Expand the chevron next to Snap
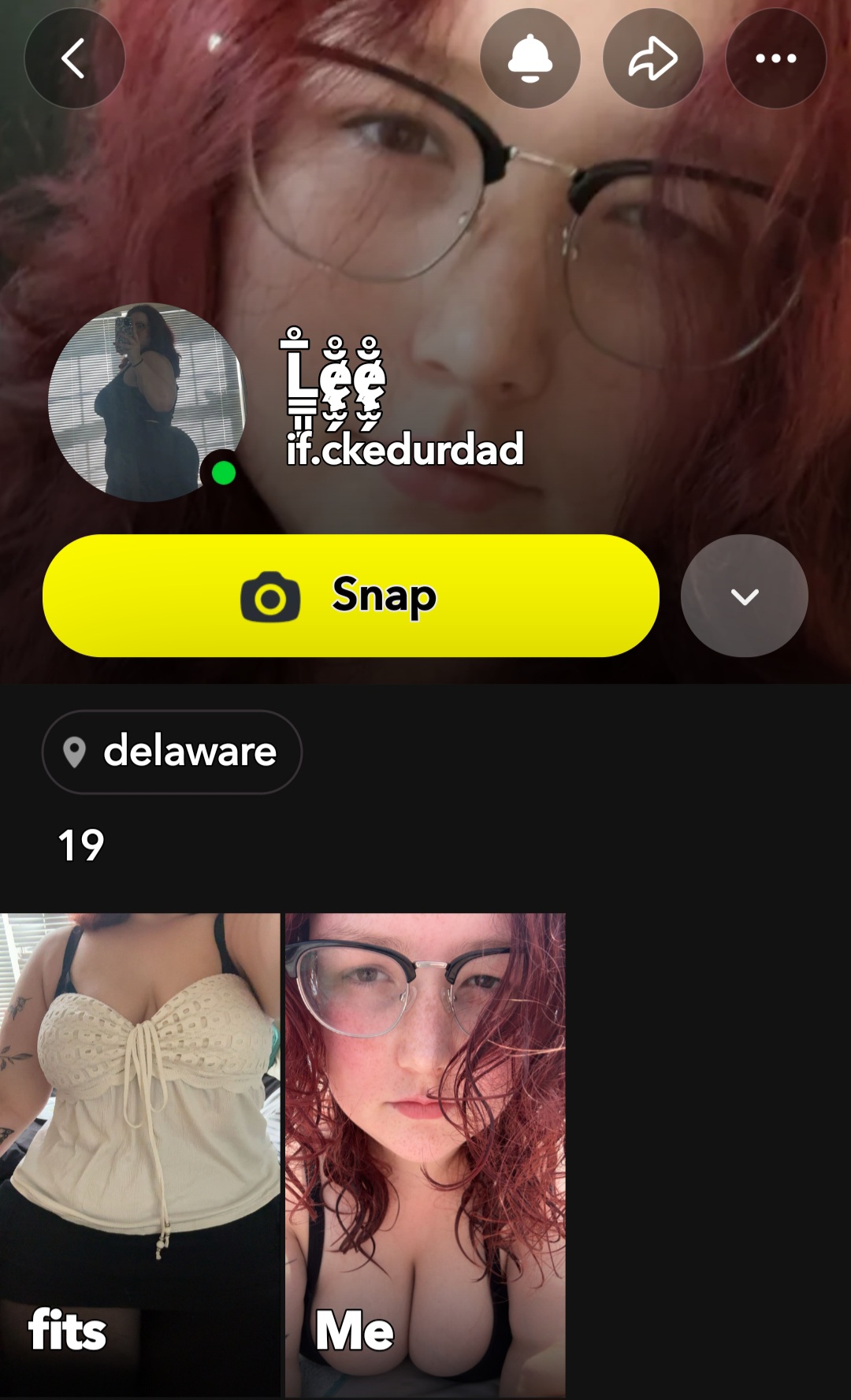This screenshot has height=1400, width=851. tap(744, 596)
